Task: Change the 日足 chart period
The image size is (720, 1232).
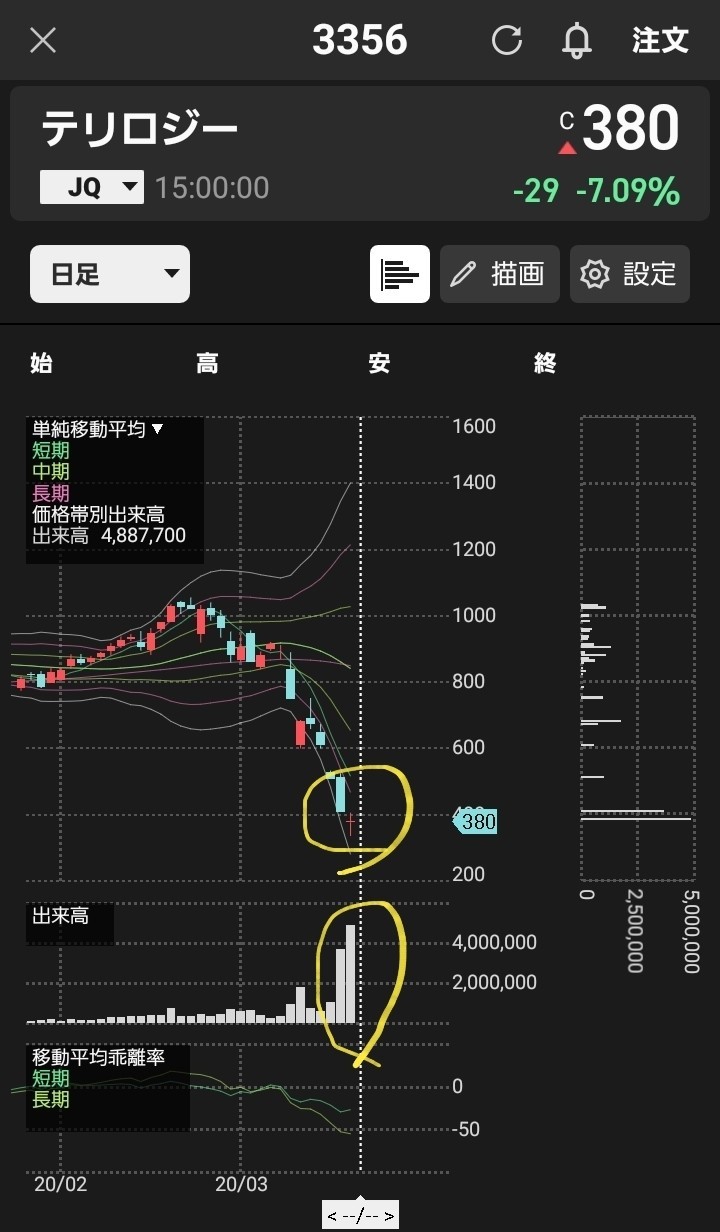Action: (110, 274)
